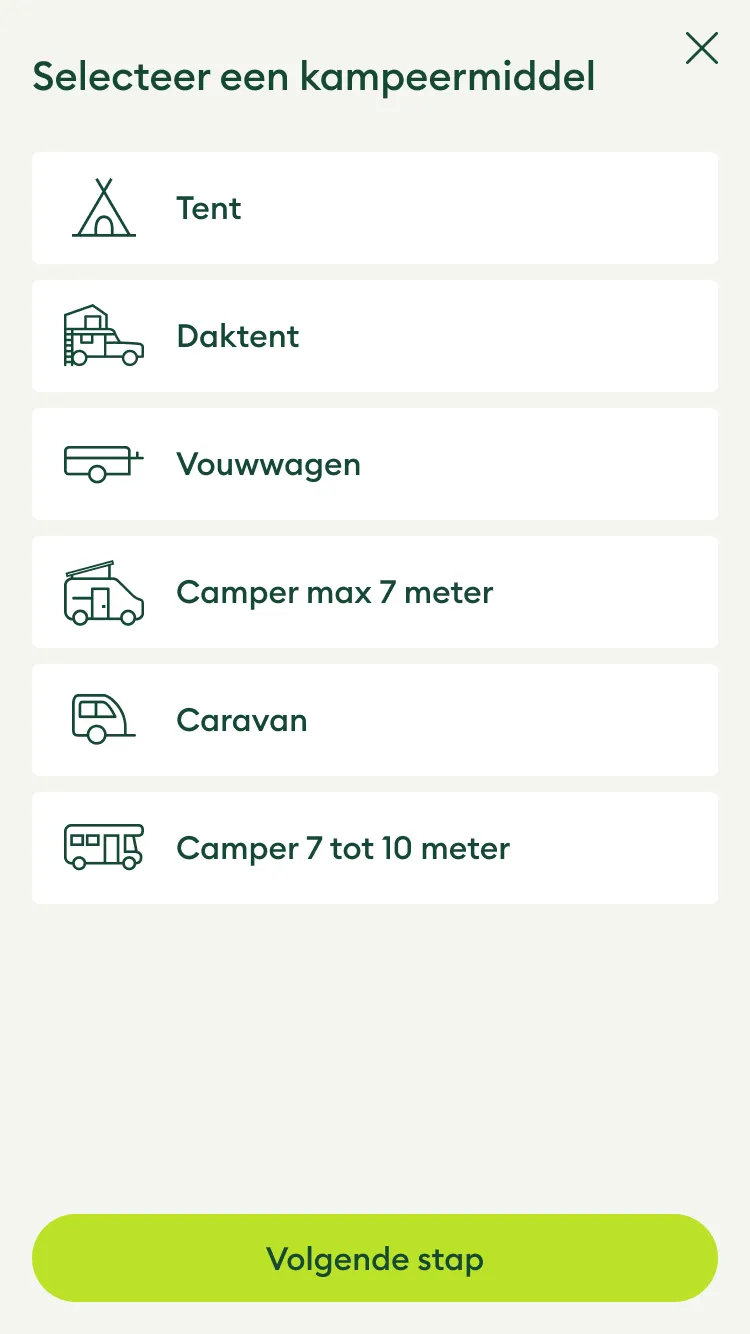This screenshot has width=750, height=1334.
Task: Click the green Volgende stap pill control
Action: 375,1258
